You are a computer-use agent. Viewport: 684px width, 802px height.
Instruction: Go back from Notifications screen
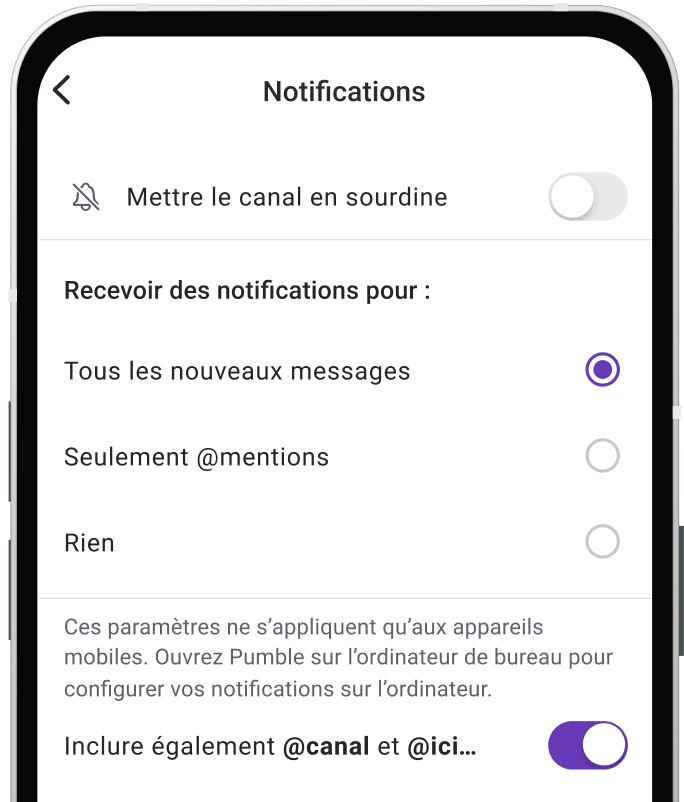click(x=62, y=91)
